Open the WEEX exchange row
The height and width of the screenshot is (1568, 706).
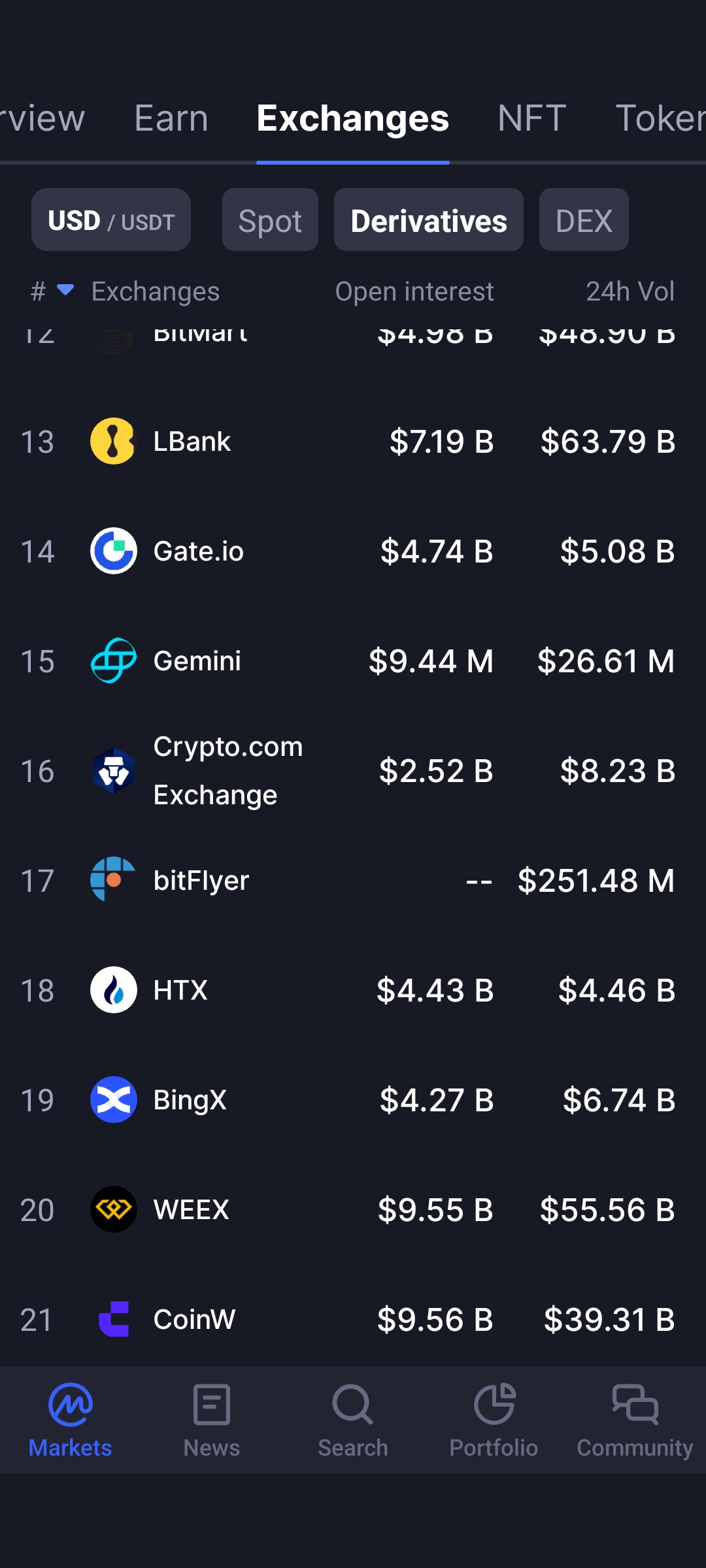click(x=353, y=1210)
